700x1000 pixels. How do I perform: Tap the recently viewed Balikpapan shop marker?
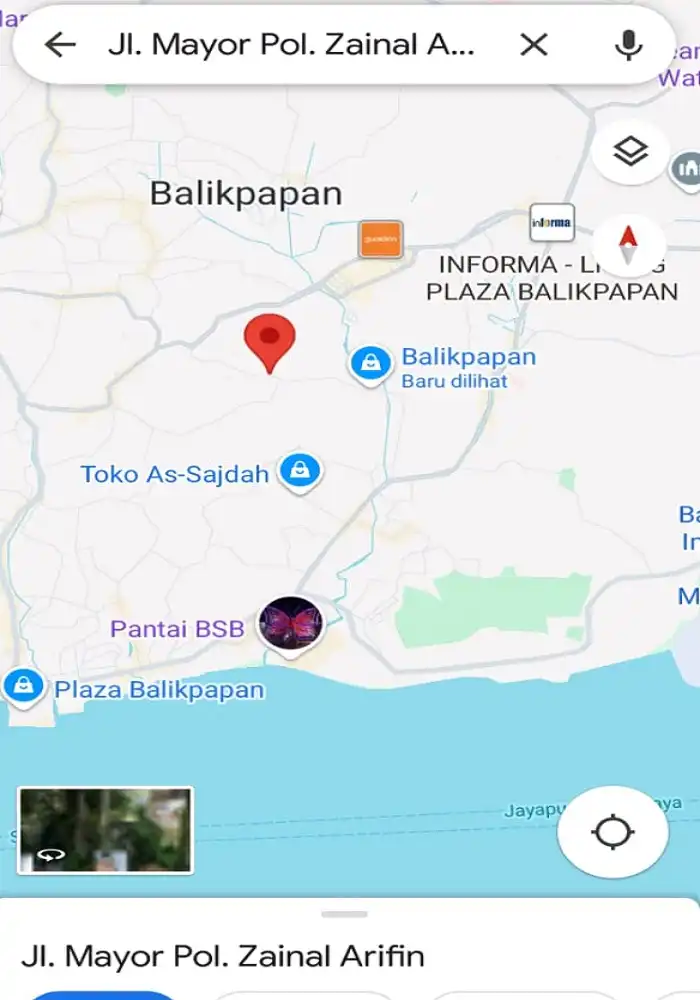pyautogui.click(x=371, y=362)
